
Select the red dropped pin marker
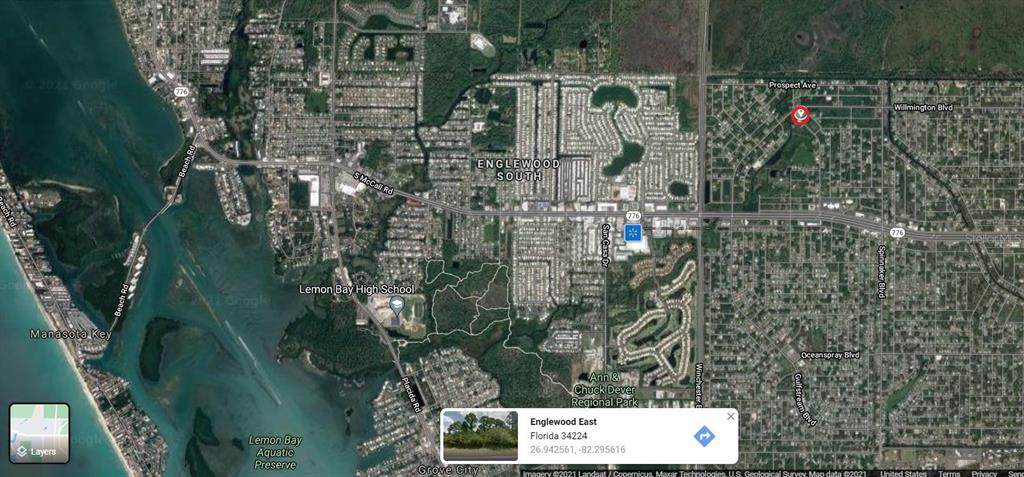coord(800,116)
